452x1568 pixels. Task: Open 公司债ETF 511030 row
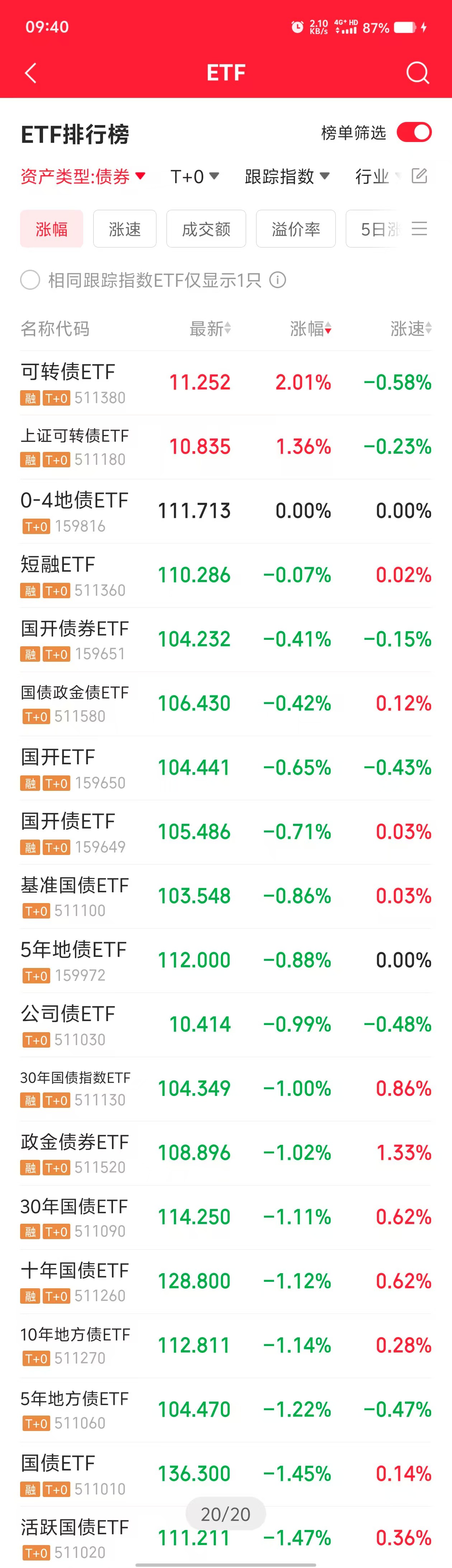coord(73,1024)
